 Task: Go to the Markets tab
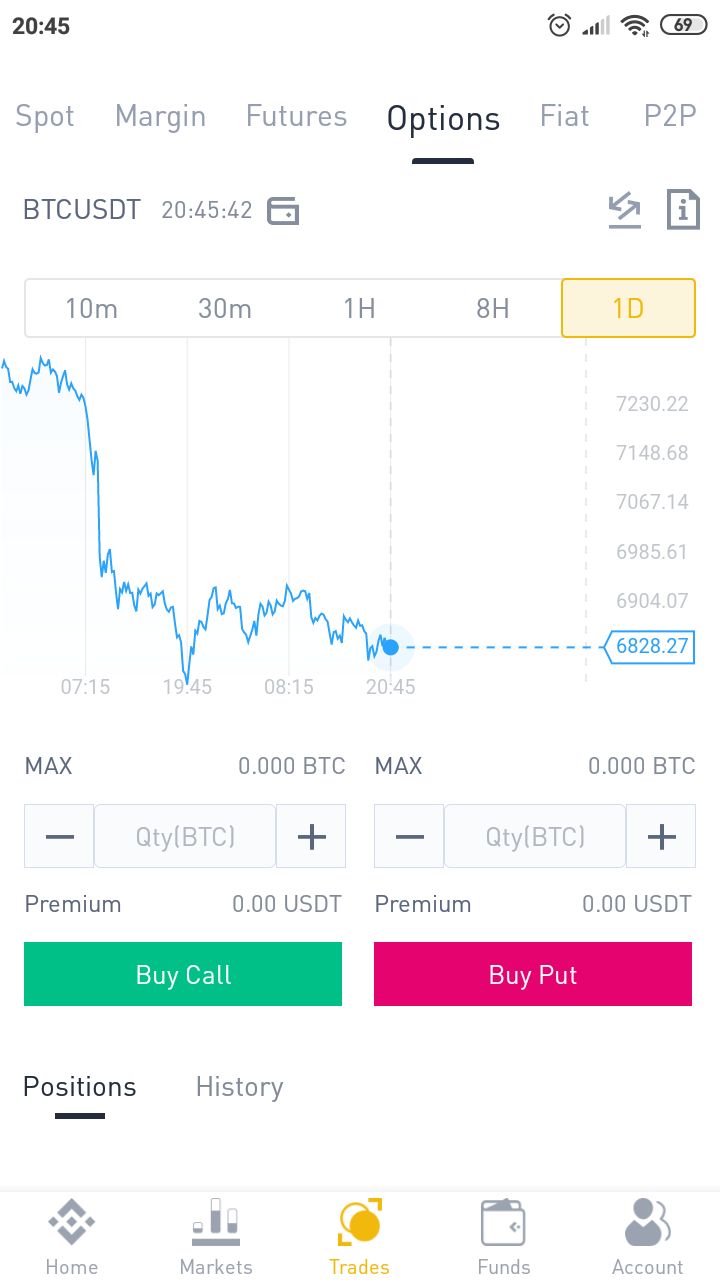[x=216, y=1237]
